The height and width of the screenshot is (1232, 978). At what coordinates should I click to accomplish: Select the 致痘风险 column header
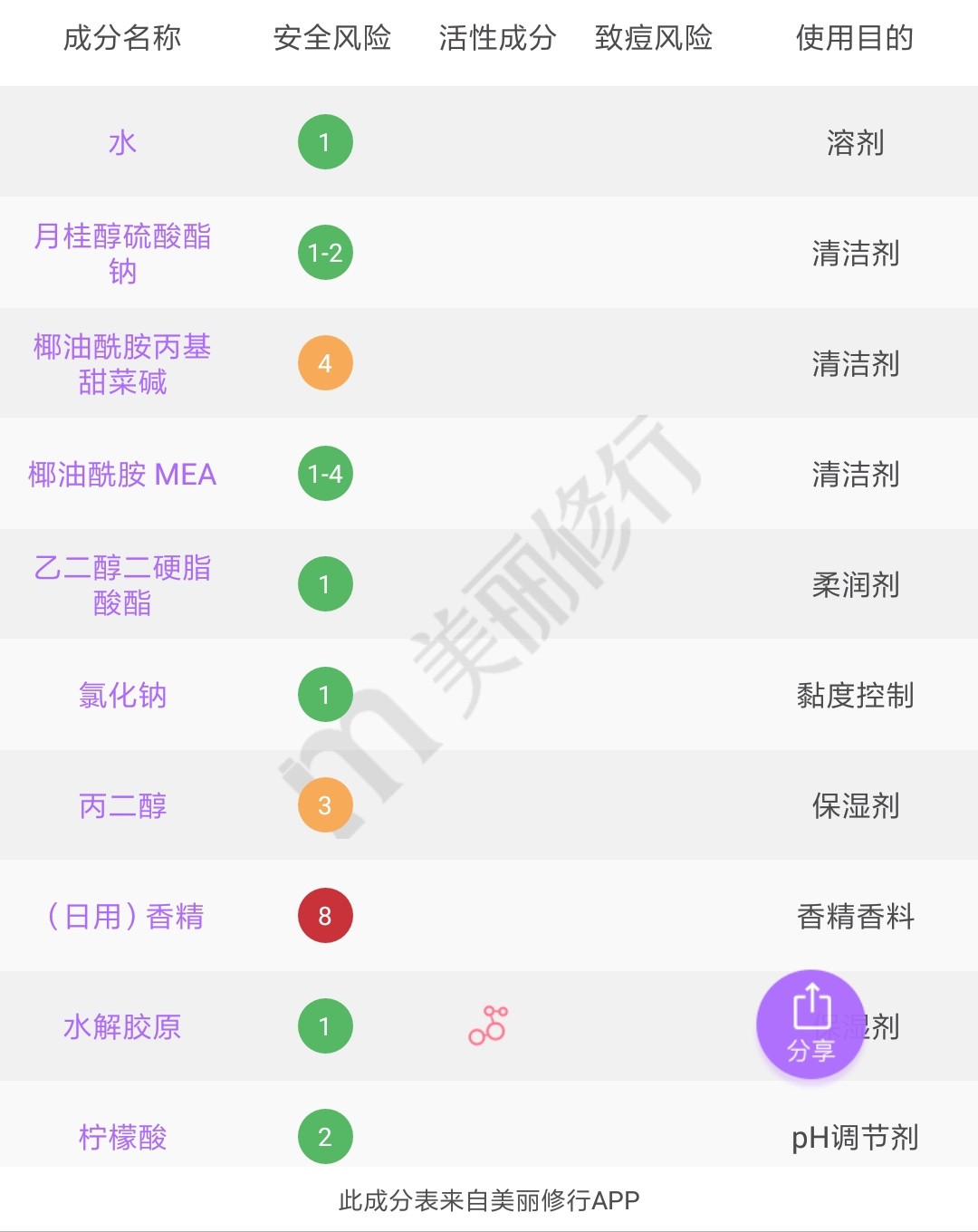[655, 40]
